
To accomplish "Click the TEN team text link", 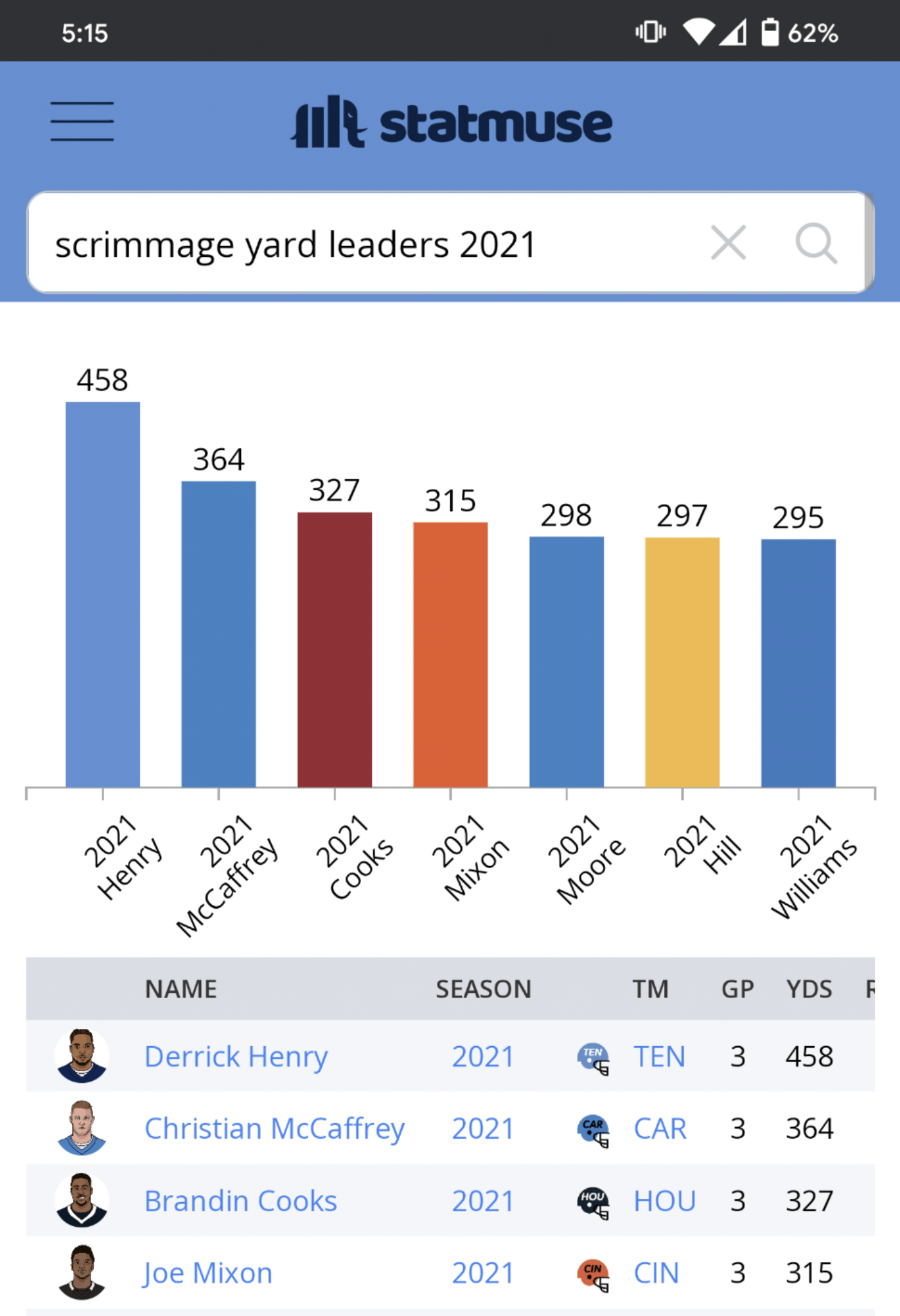I will [659, 1056].
